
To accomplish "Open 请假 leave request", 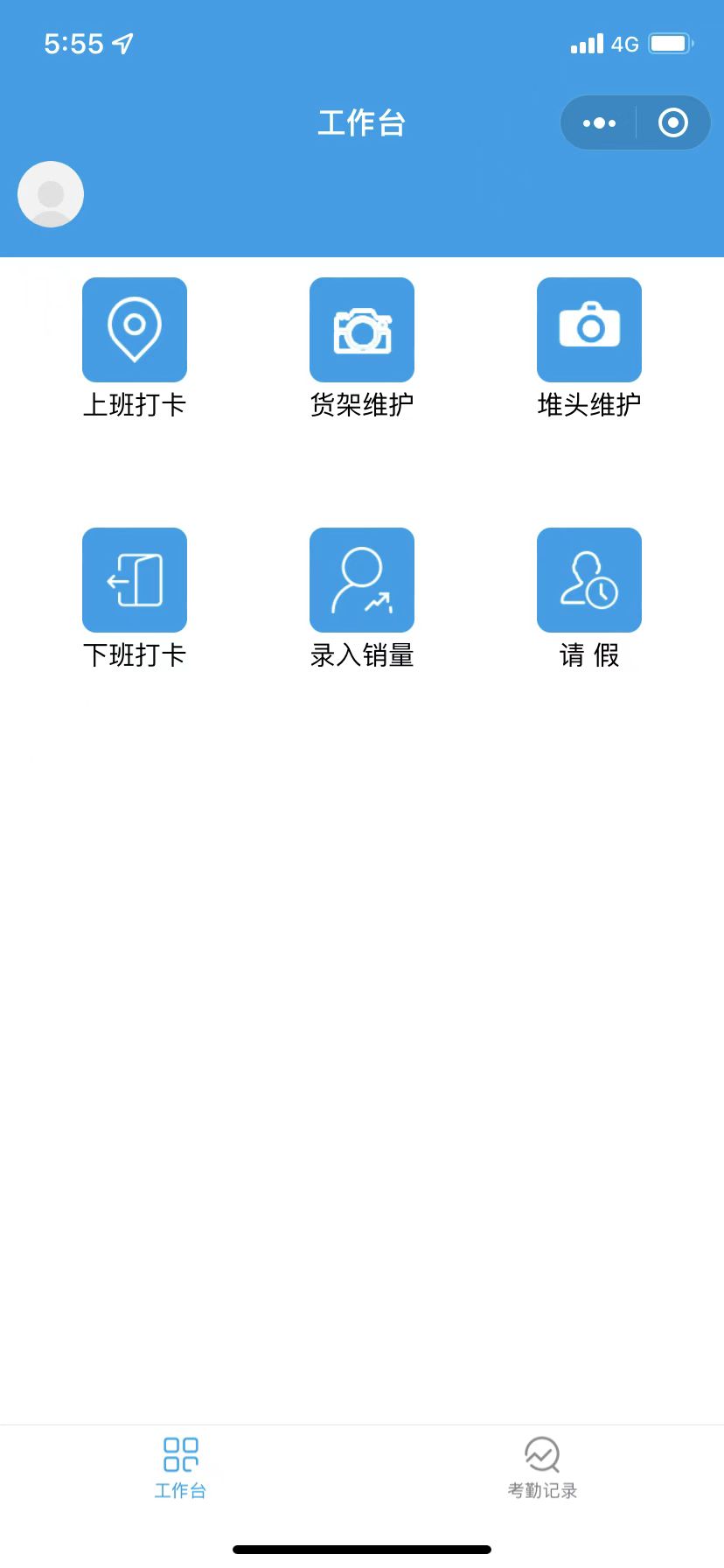I will coord(589,580).
